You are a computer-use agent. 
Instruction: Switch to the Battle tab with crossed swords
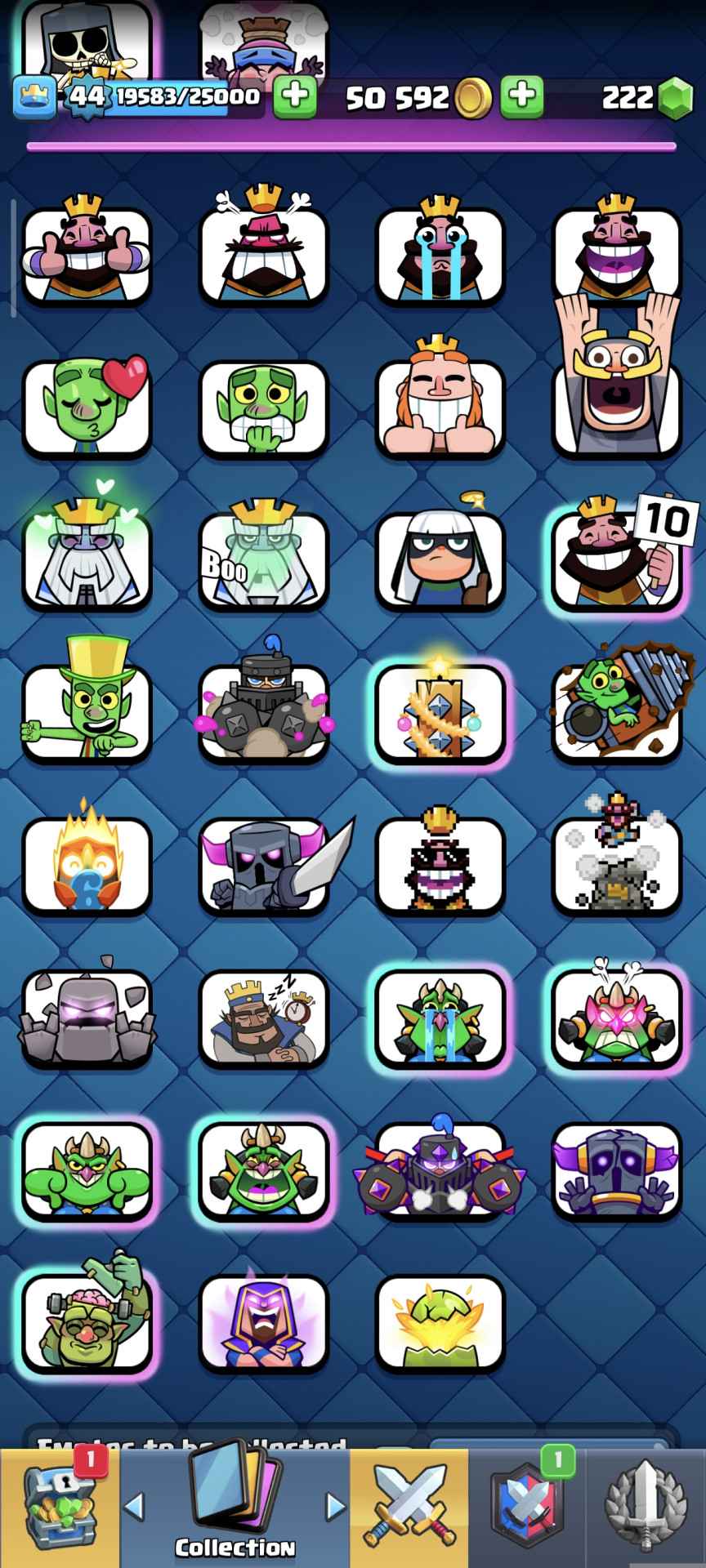click(x=409, y=1503)
